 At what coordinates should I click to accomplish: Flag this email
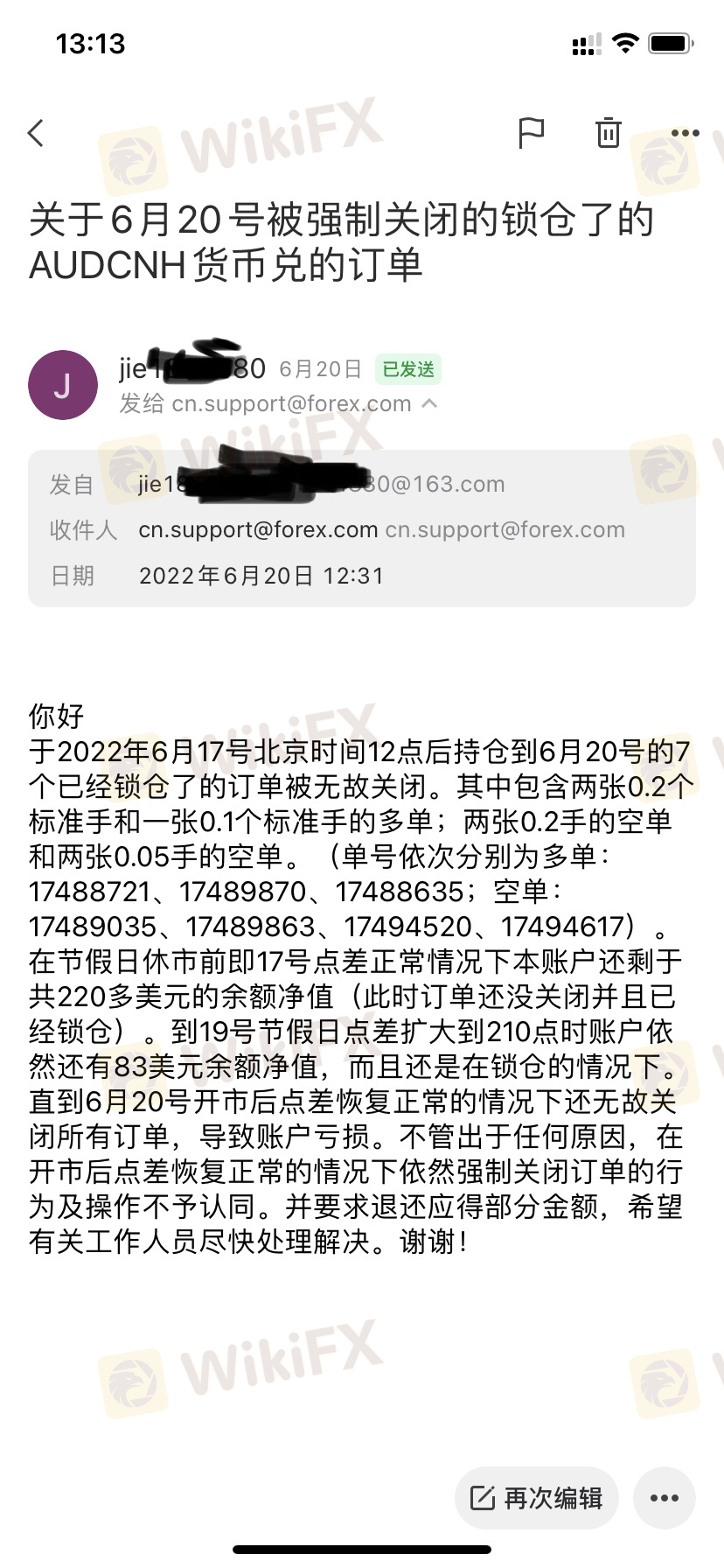point(531,133)
